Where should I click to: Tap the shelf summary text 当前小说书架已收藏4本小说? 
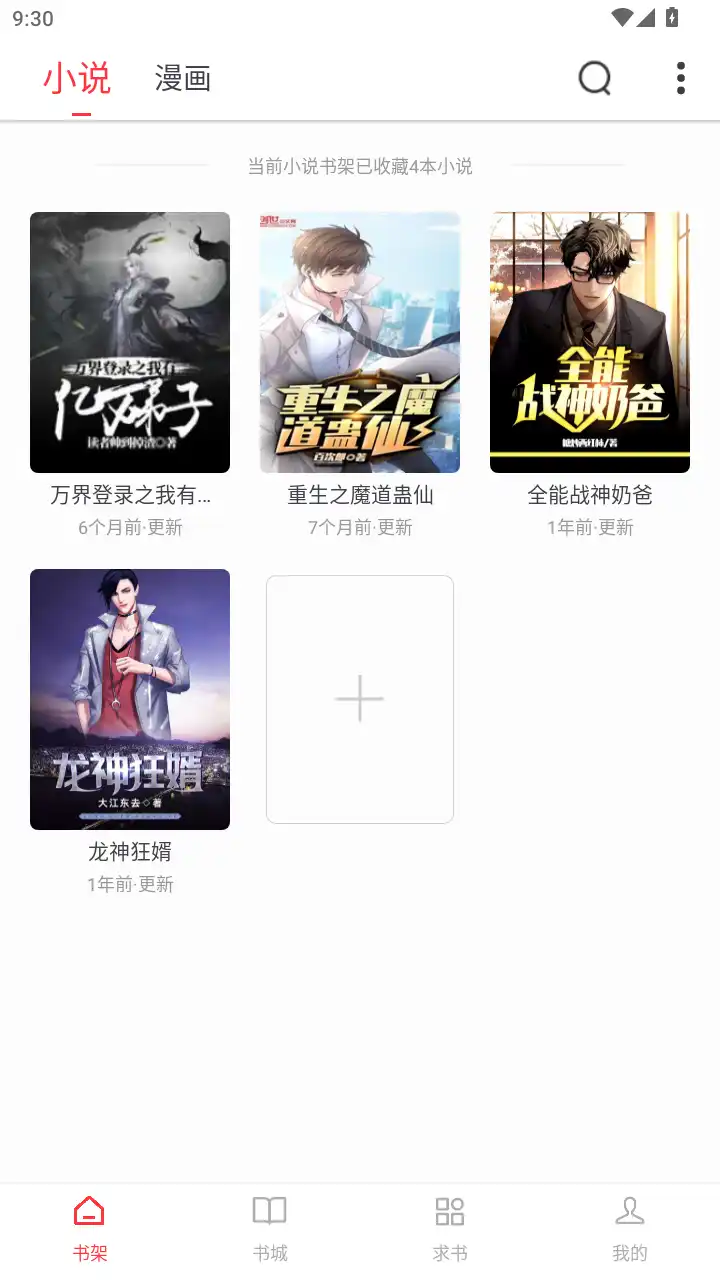click(x=360, y=166)
